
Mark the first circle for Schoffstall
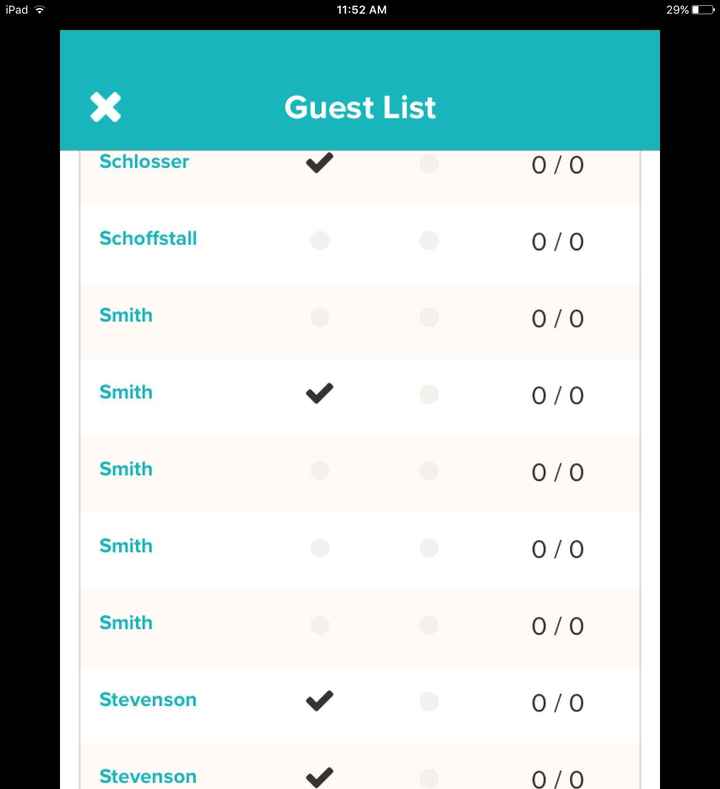click(x=319, y=240)
